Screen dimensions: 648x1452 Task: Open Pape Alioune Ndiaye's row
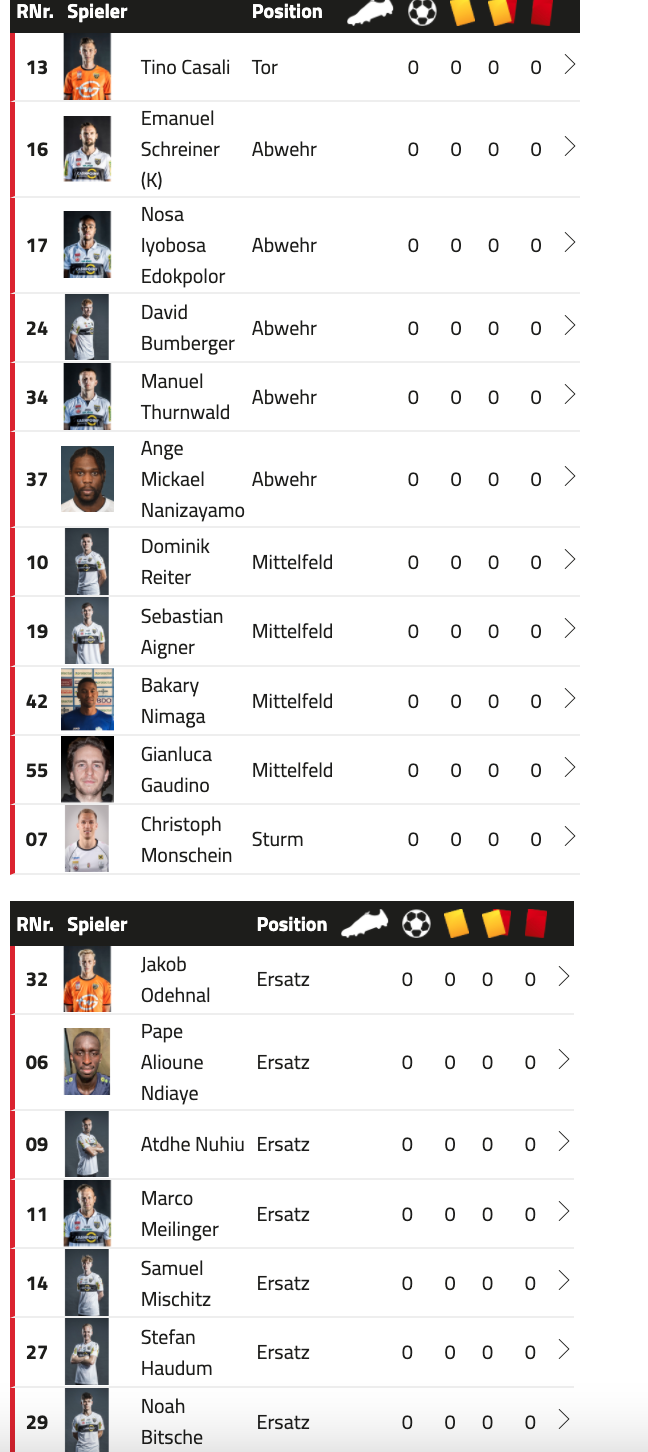point(292,1062)
